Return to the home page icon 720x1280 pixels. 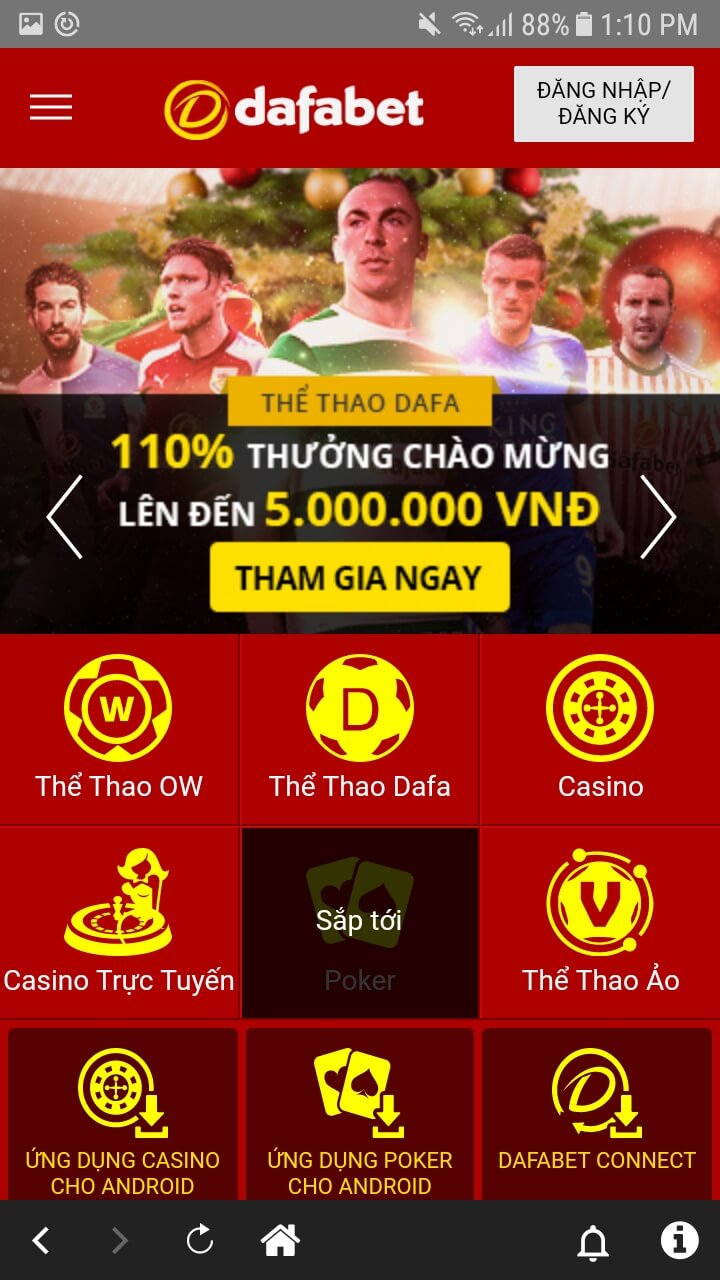click(280, 1241)
